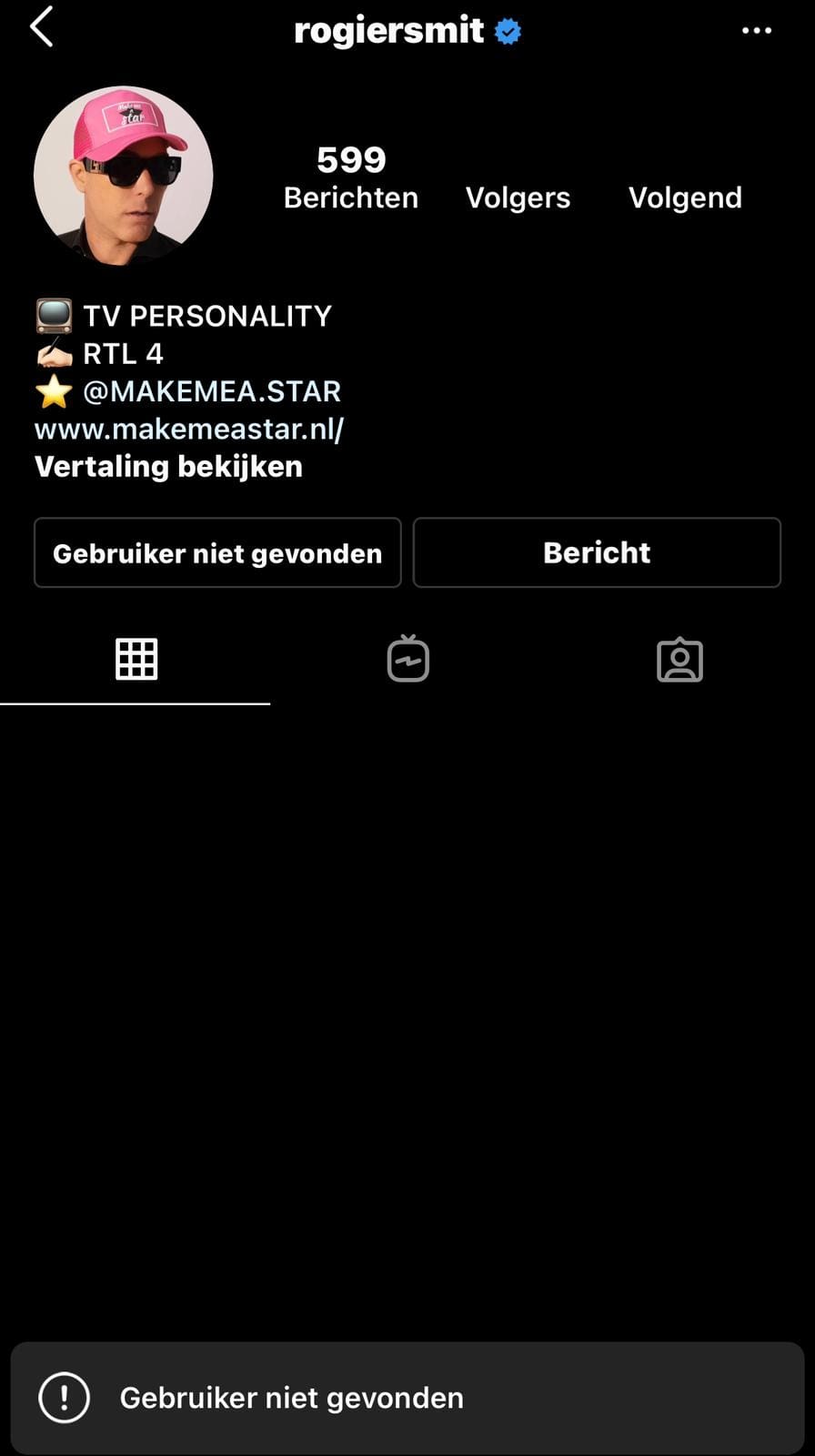The image size is (815, 1456).
Task: Visit www.makemeastar.nl link
Action: (x=189, y=429)
